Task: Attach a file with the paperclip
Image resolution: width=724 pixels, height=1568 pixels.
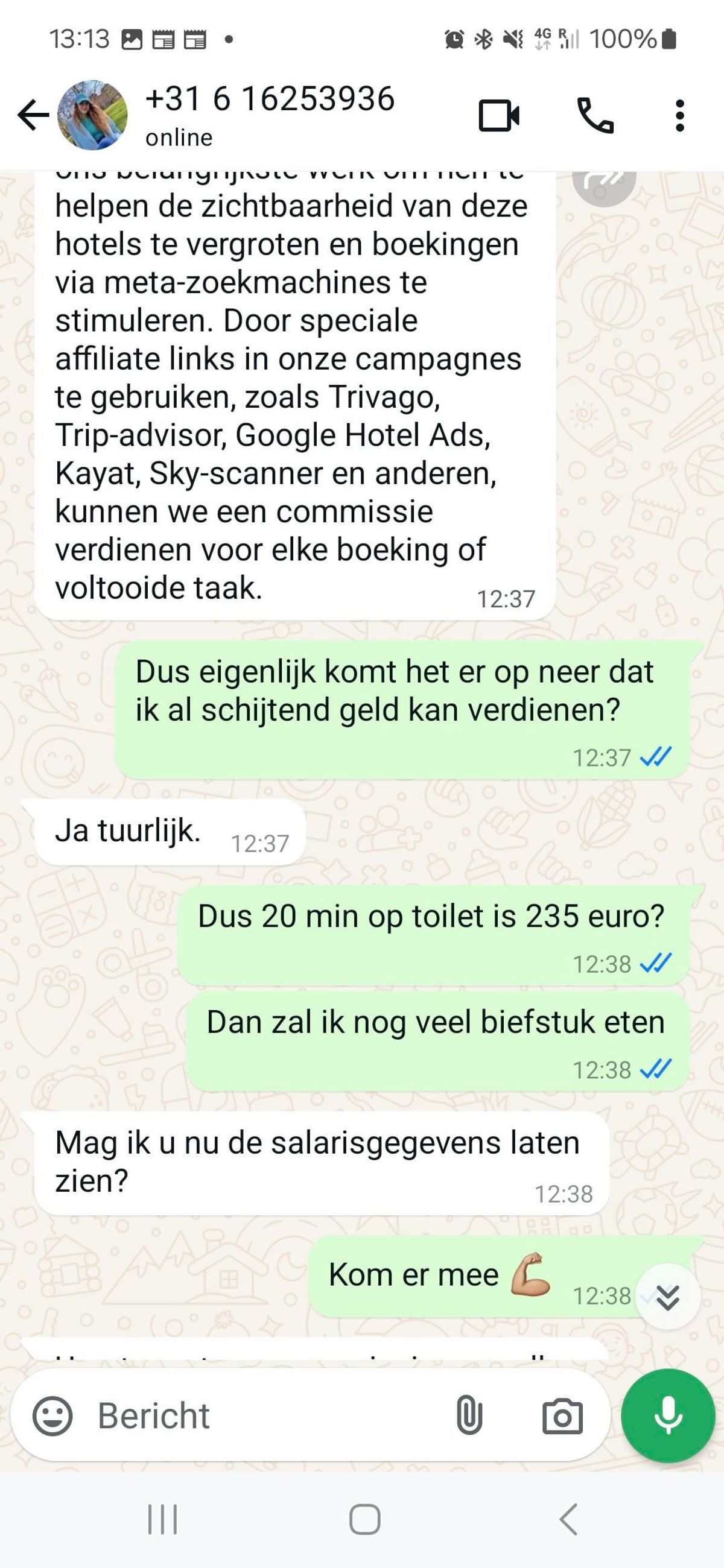Action: tap(469, 1415)
